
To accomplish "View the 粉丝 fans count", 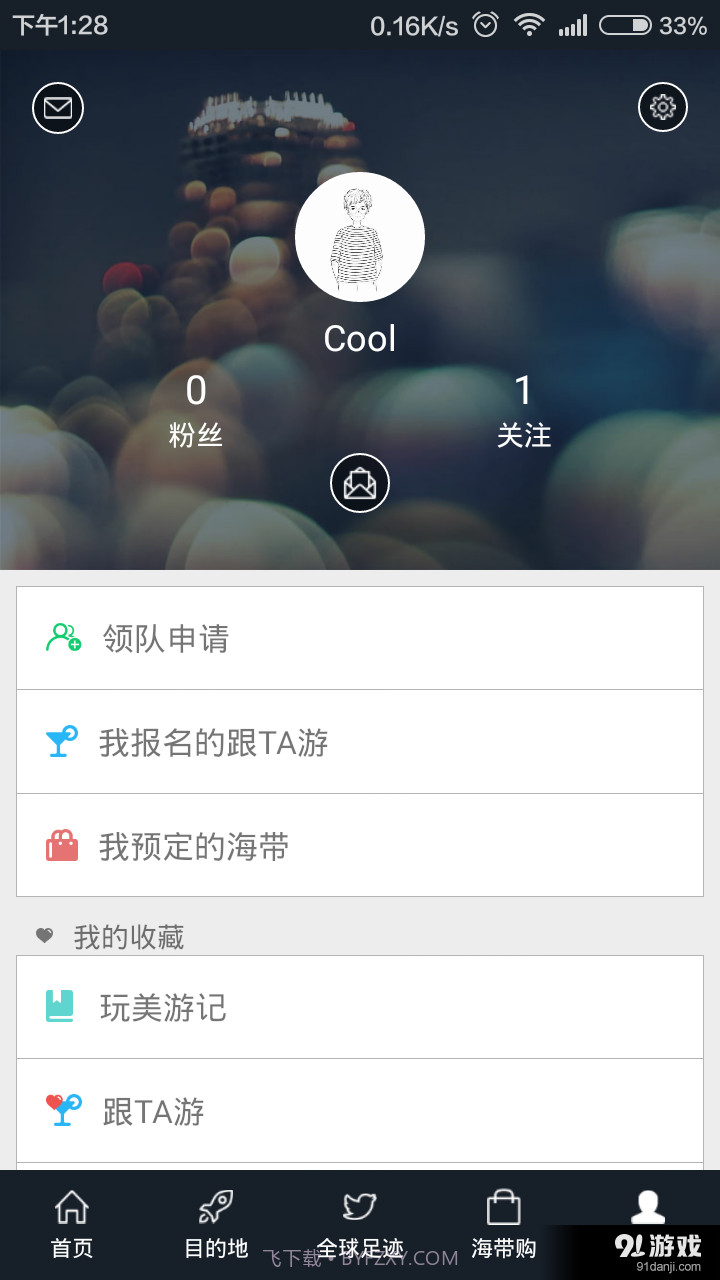I will [x=194, y=412].
